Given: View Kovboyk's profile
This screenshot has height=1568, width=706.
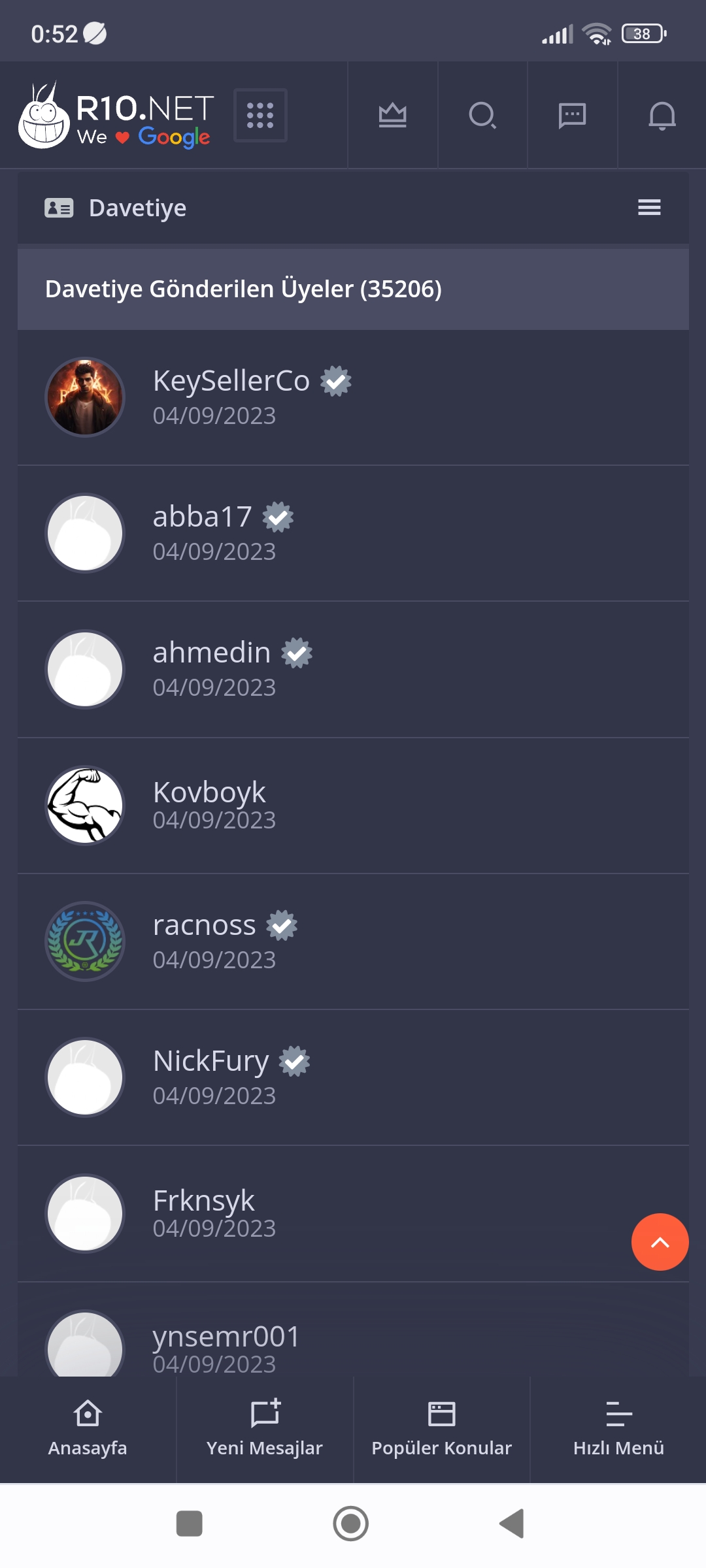Looking at the screenshot, I should tap(353, 806).
